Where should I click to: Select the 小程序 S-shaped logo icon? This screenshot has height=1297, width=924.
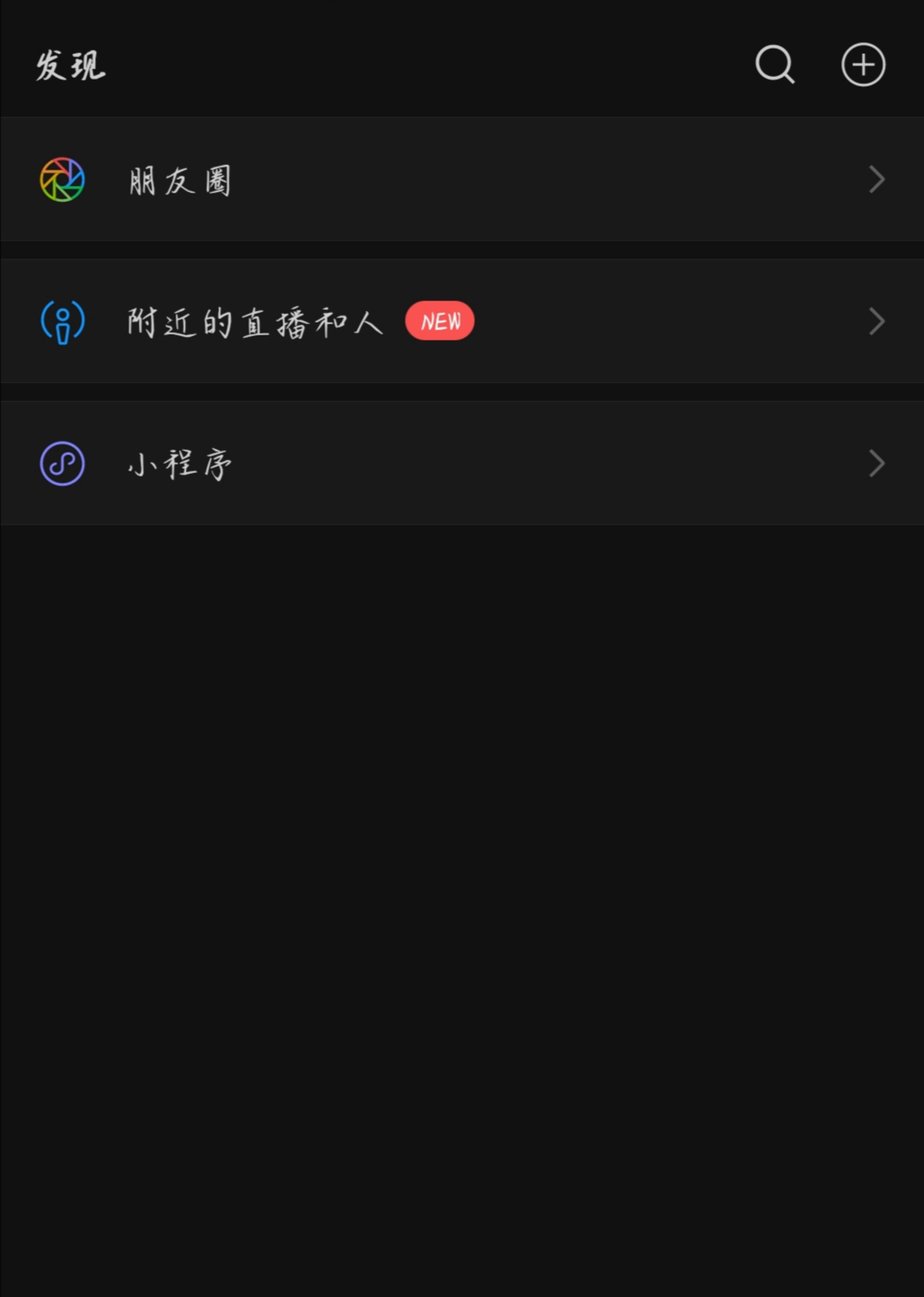[62, 463]
